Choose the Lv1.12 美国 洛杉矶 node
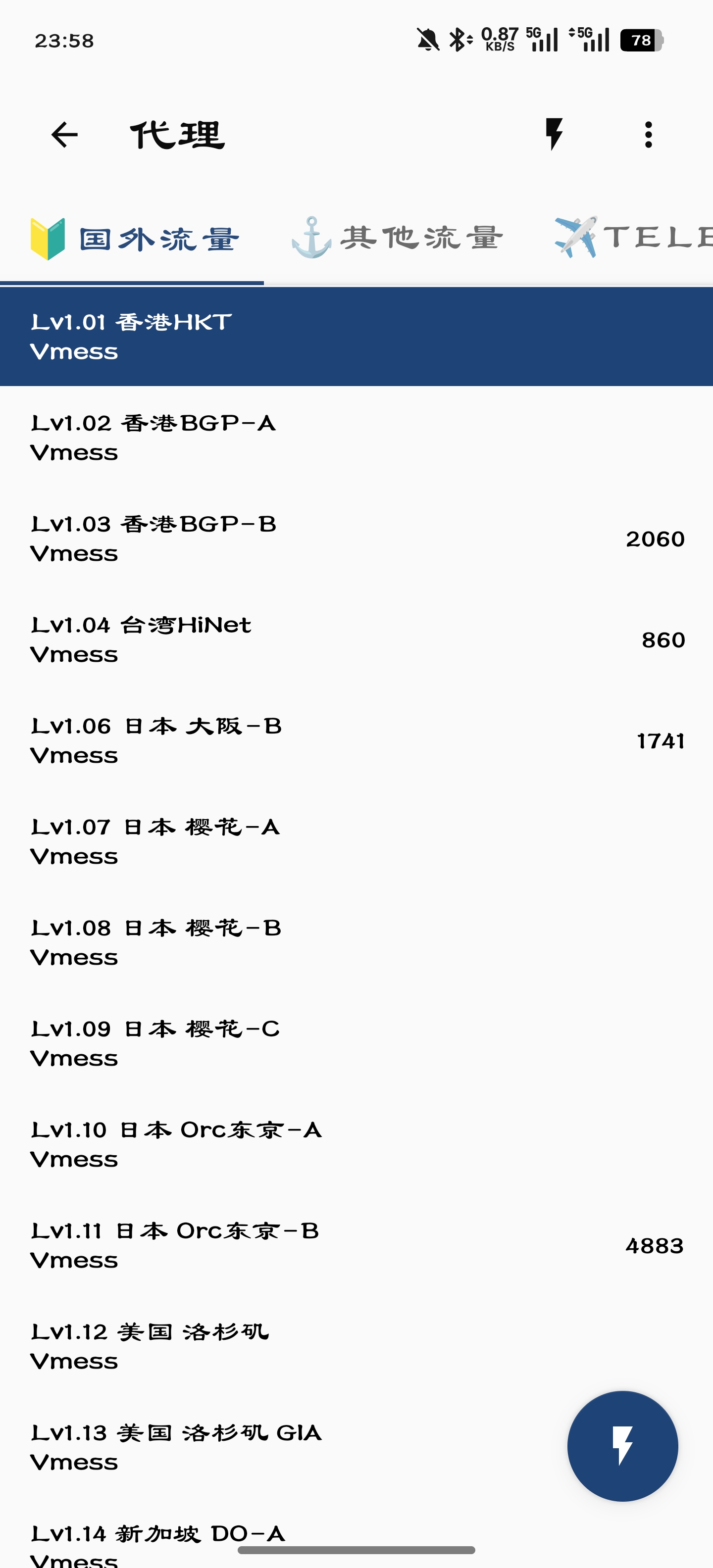Screen dimensions: 713x1568 tap(356, 1347)
